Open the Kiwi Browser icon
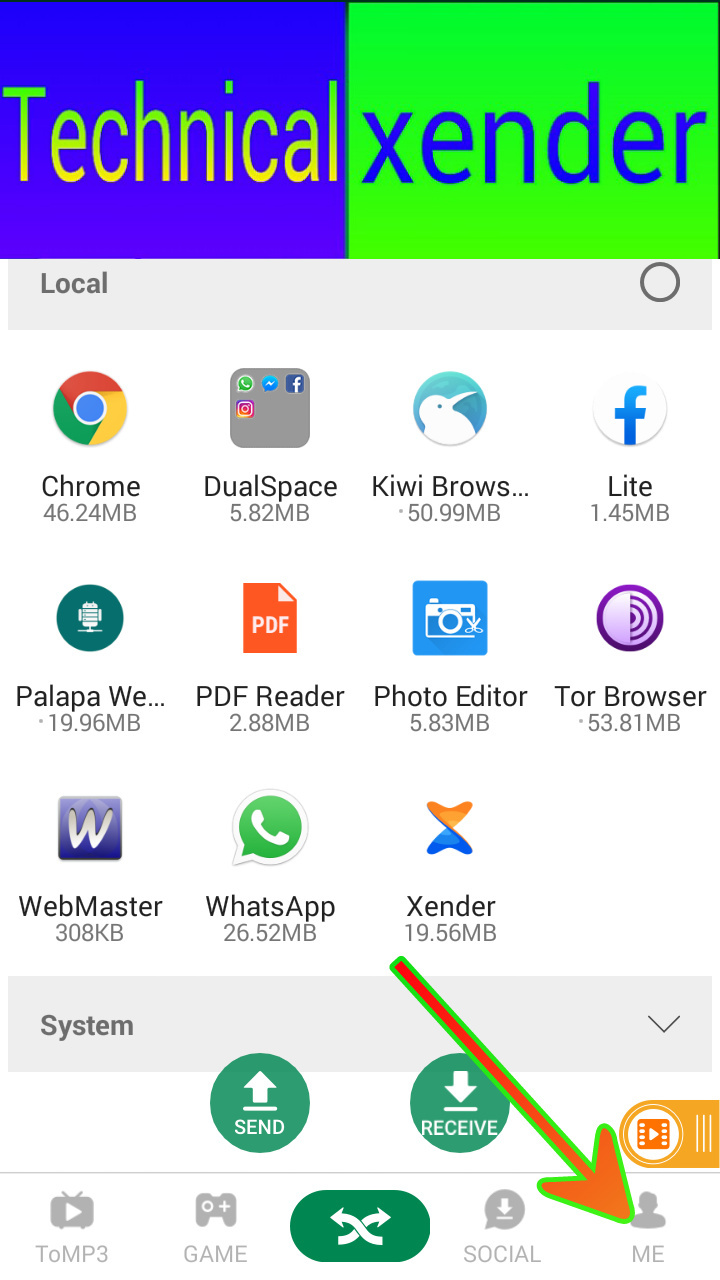The image size is (720, 1280). 450,408
